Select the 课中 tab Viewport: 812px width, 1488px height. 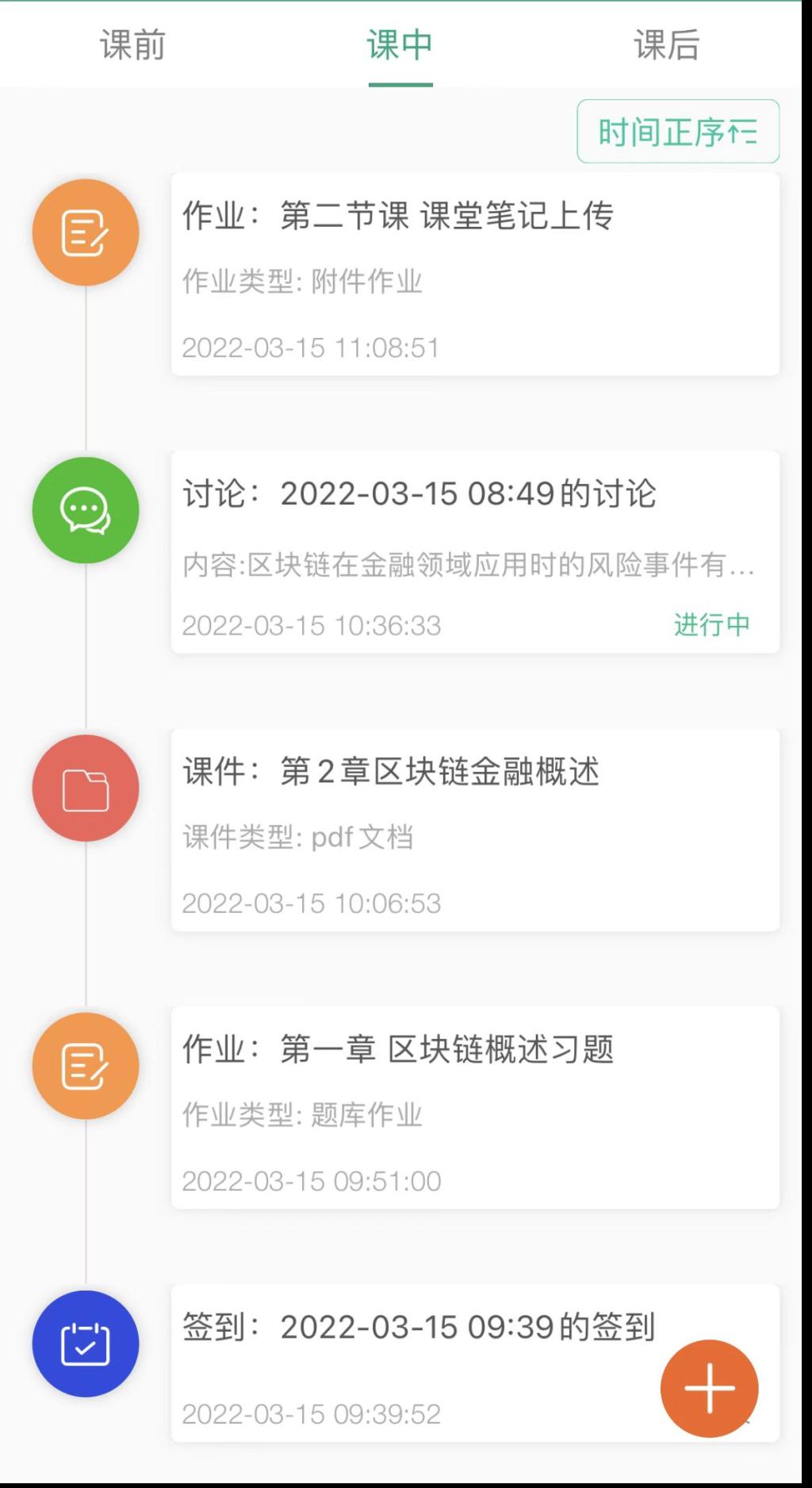(400, 45)
